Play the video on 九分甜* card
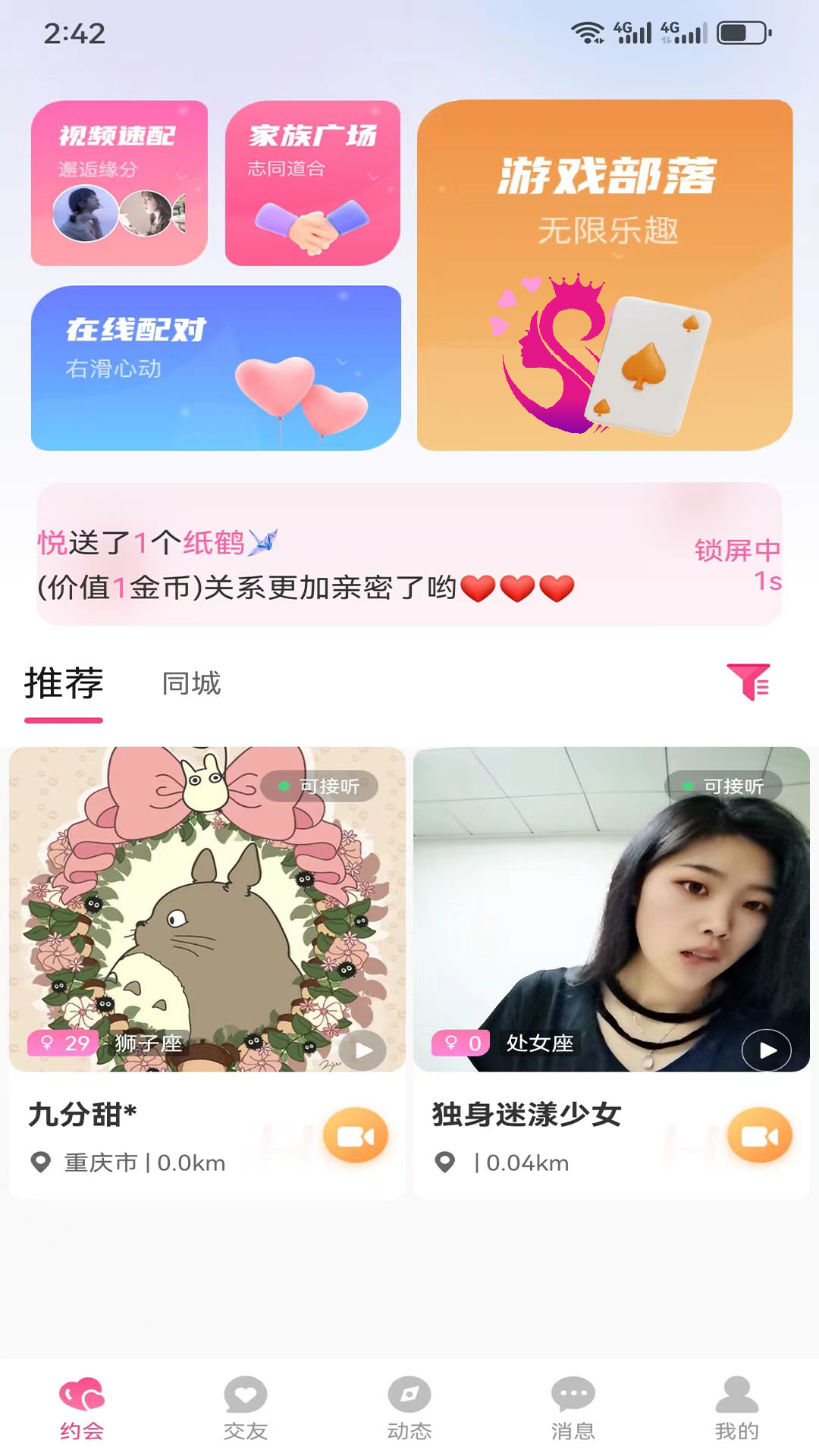Image resolution: width=819 pixels, height=1456 pixels. (x=363, y=1050)
